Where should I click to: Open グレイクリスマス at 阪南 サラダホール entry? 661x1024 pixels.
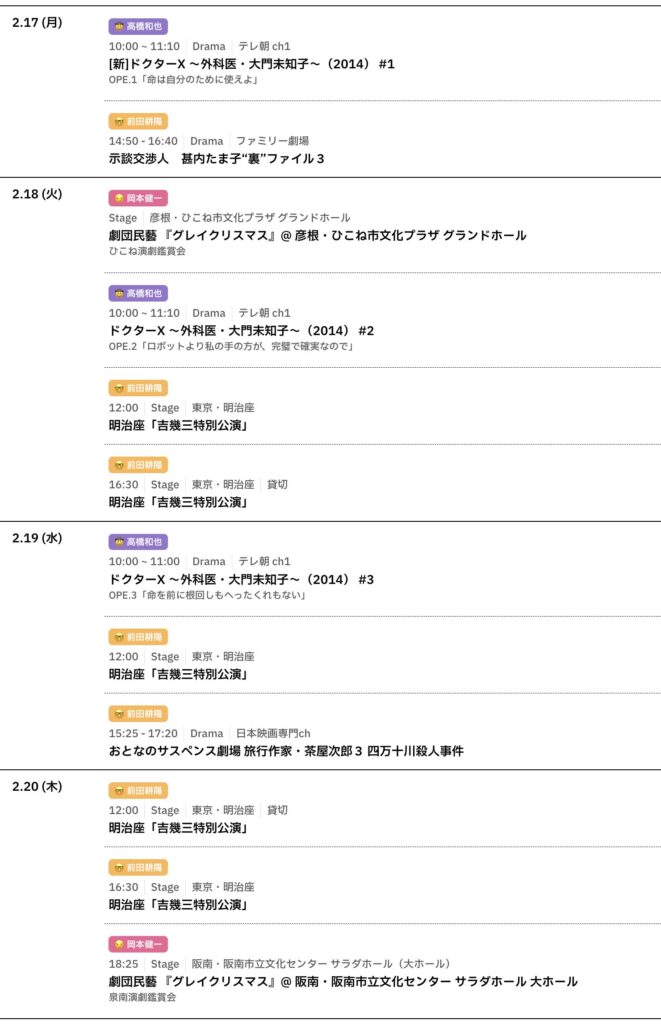click(x=343, y=981)
